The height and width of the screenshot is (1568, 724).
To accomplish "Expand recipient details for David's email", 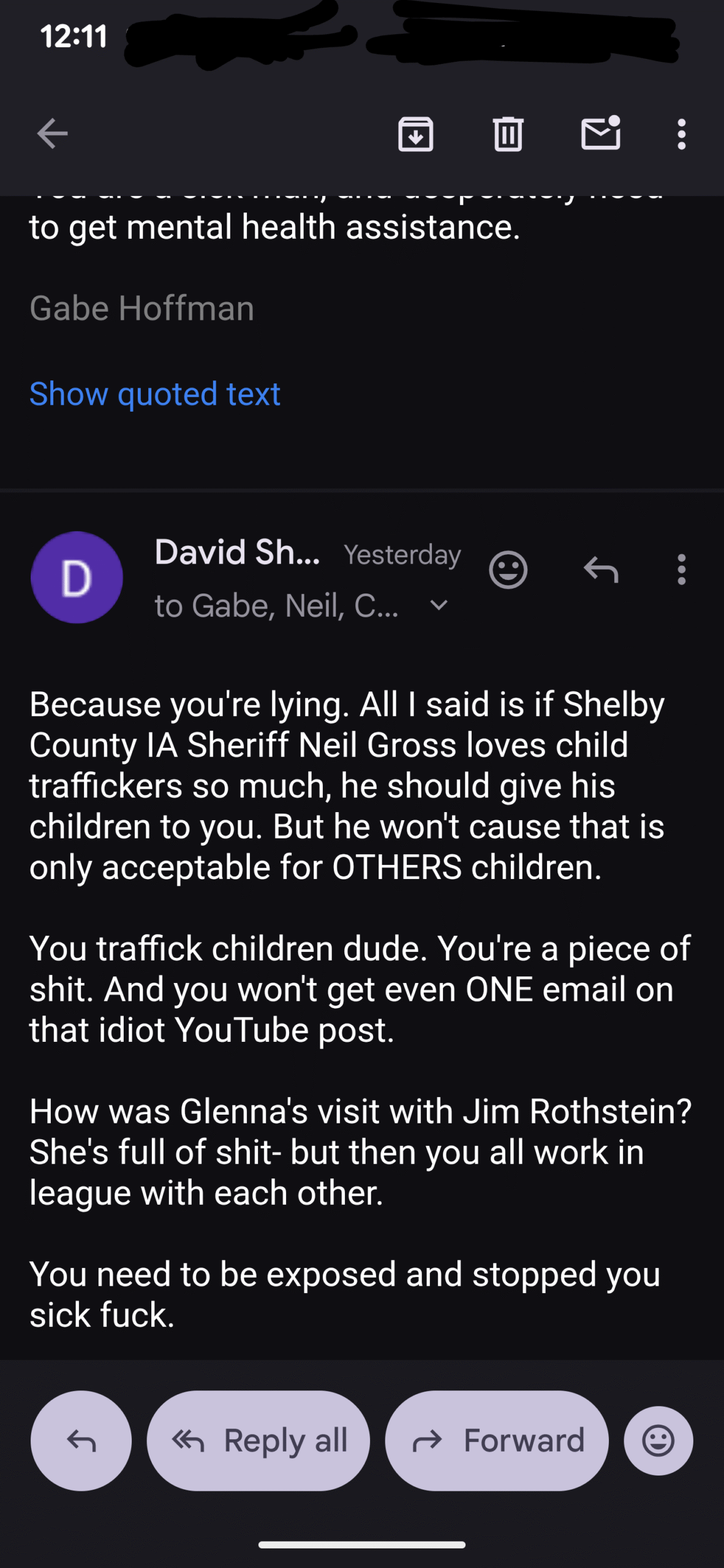I will 439,605.
